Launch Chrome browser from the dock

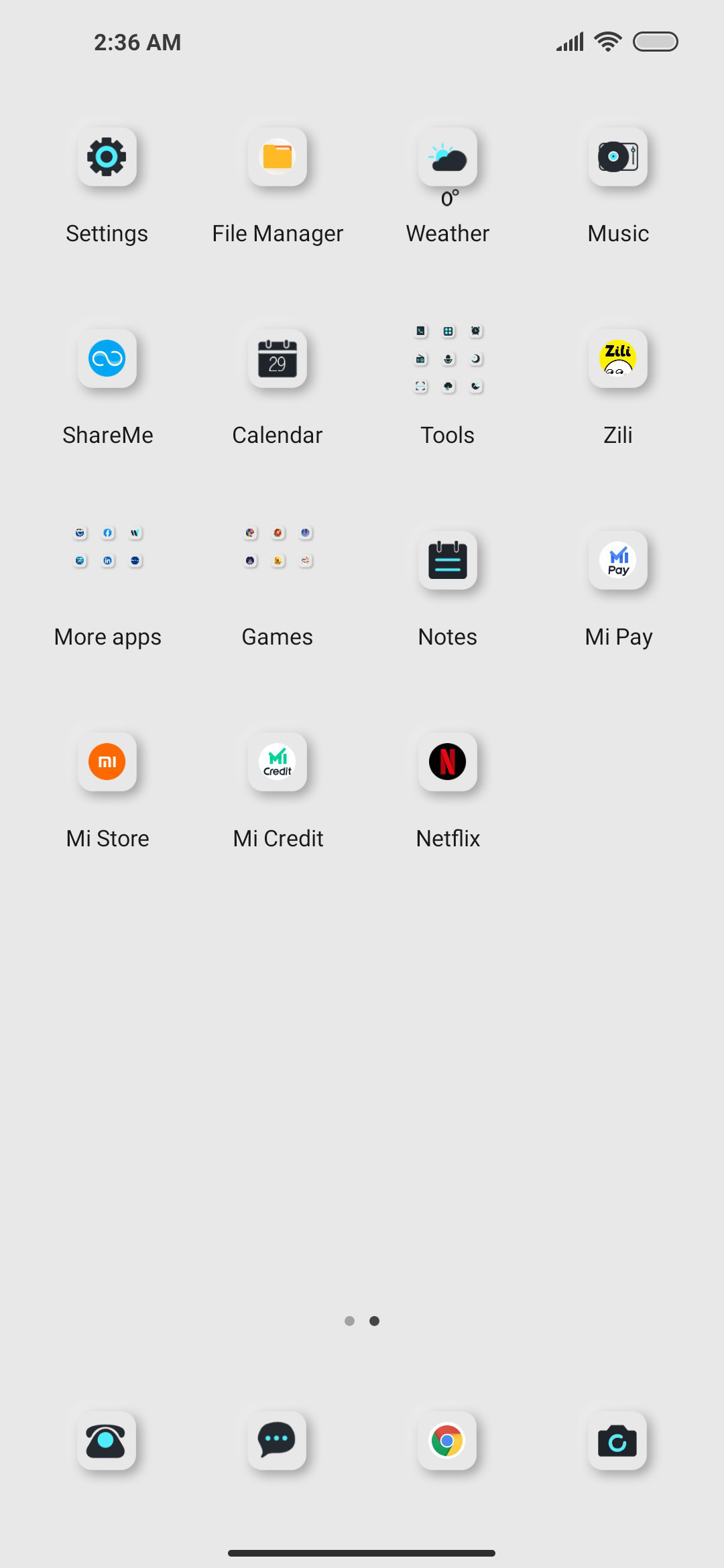tap(447, 1441)
